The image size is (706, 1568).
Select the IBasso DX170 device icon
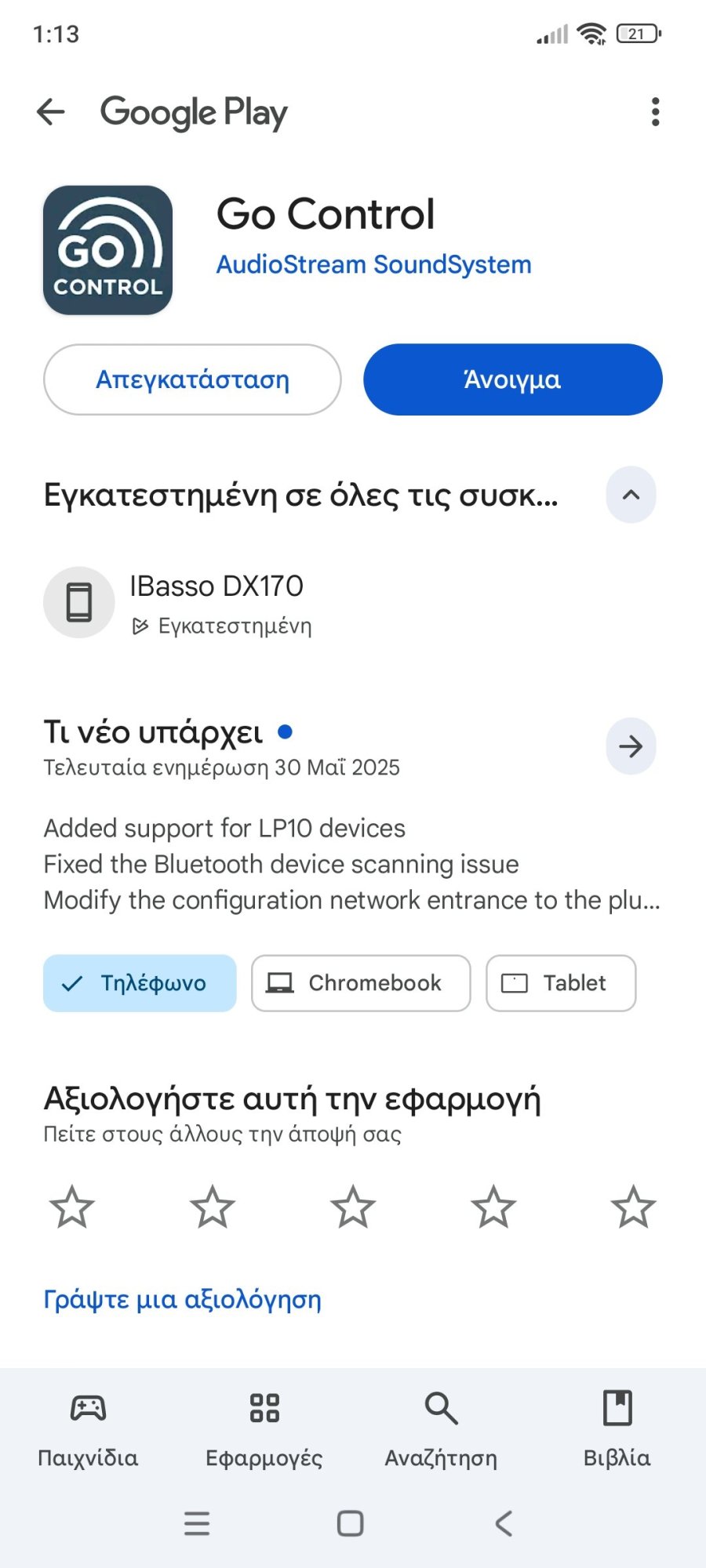(78, 602)
